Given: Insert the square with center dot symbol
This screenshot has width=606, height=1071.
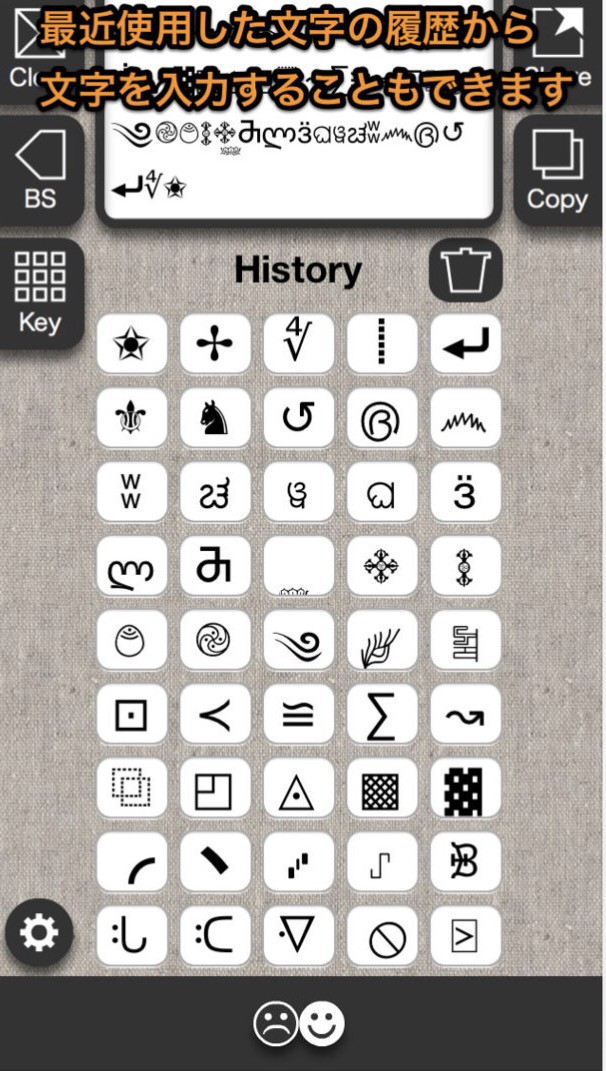Looking at the screenshot, I should point(131,714).
